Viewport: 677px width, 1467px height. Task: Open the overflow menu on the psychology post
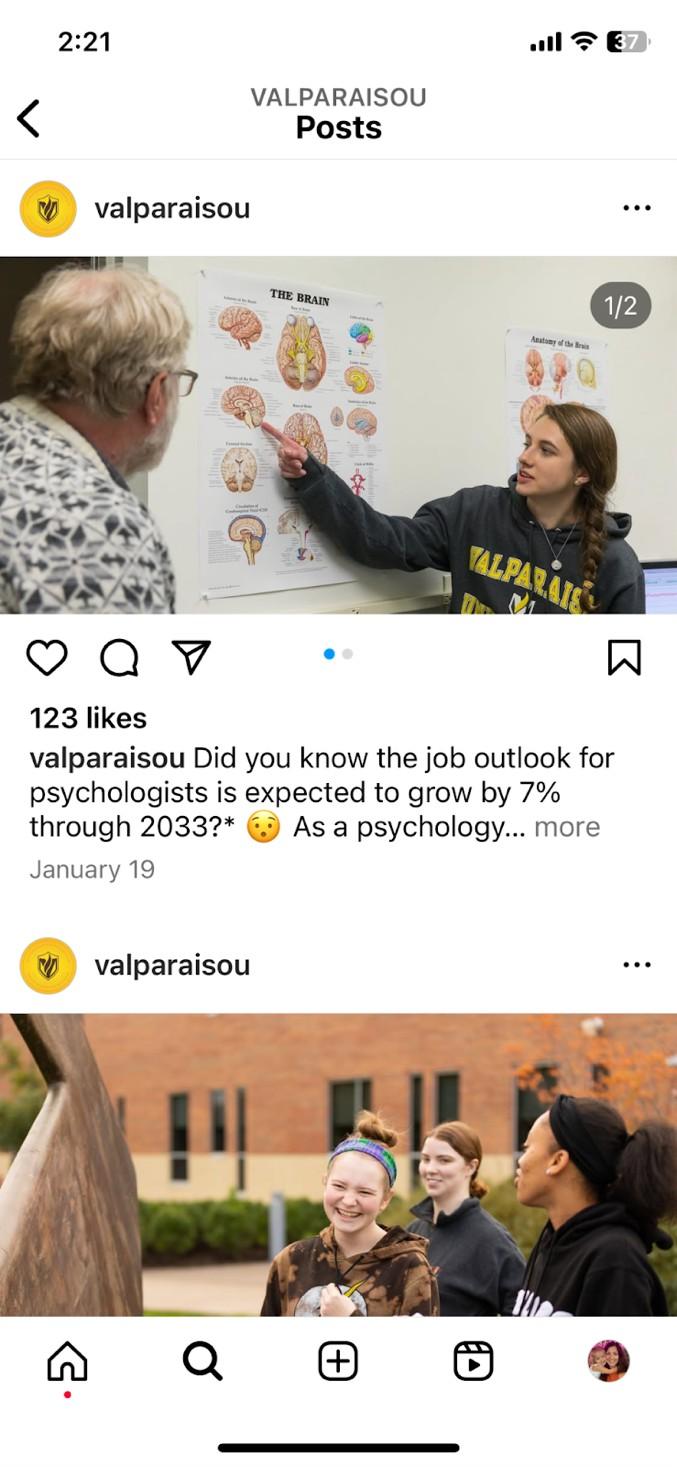pos(636,208)
